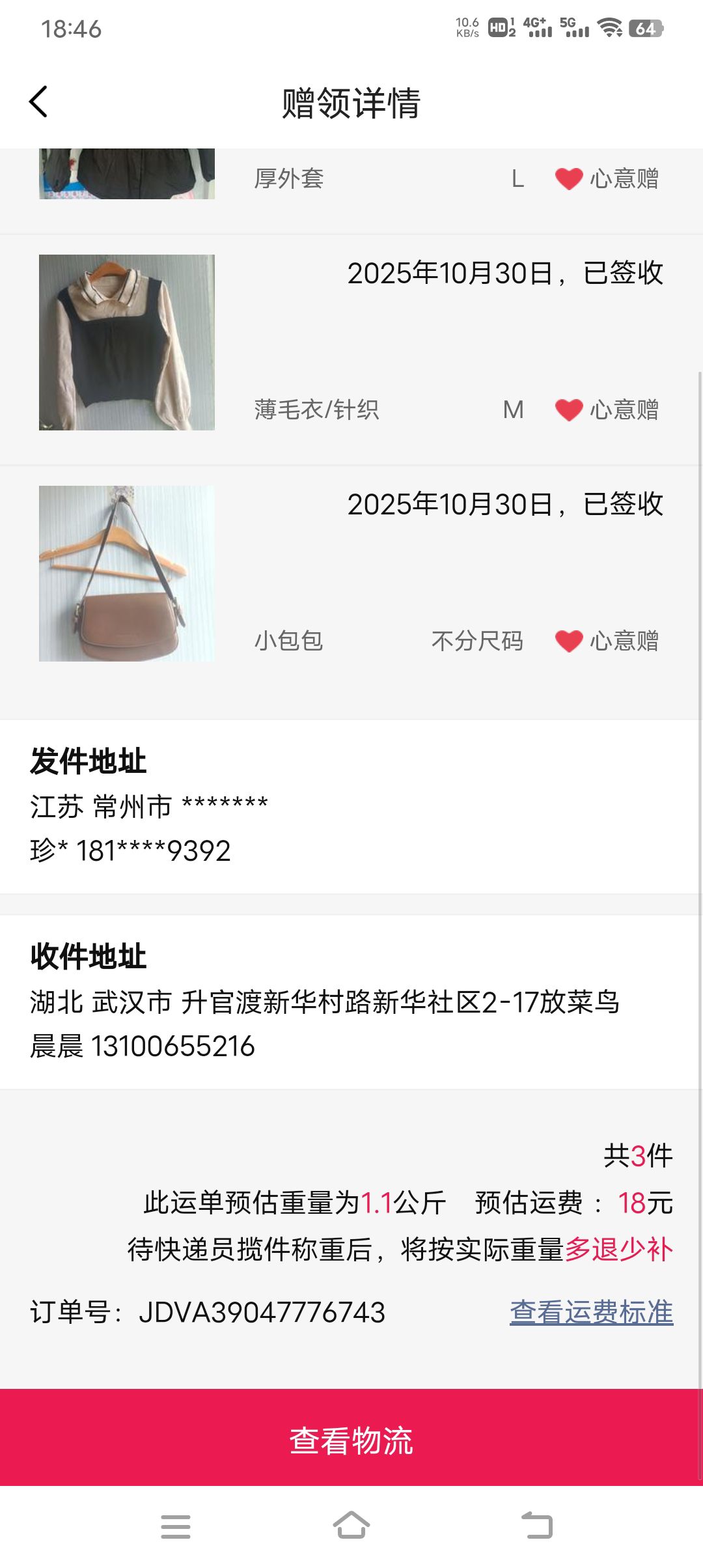Image resolution: width=703 pixels, height=1568 pixels.
Task: Open the 厚外套 item photo
Action: point(127,174)
